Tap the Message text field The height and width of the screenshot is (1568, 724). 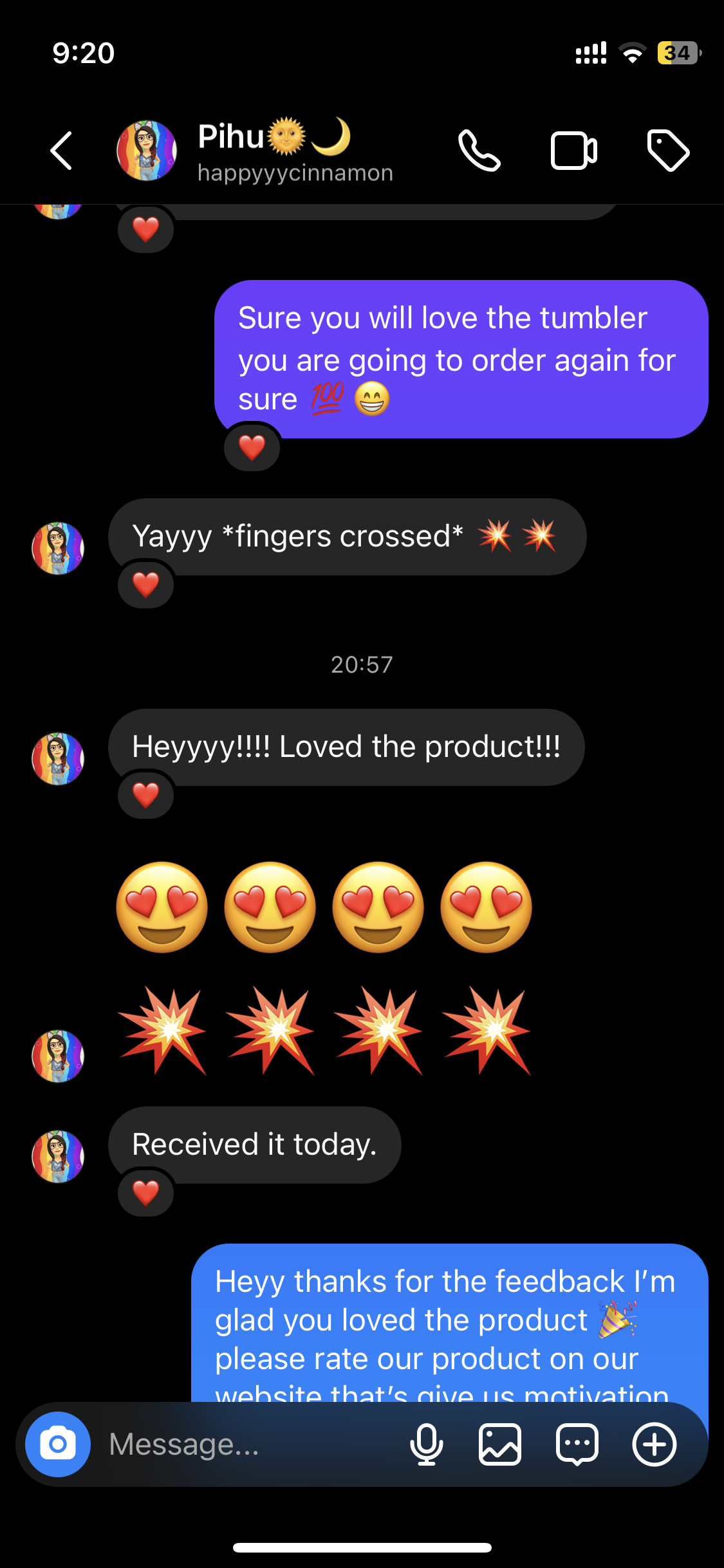(251, 1444)
